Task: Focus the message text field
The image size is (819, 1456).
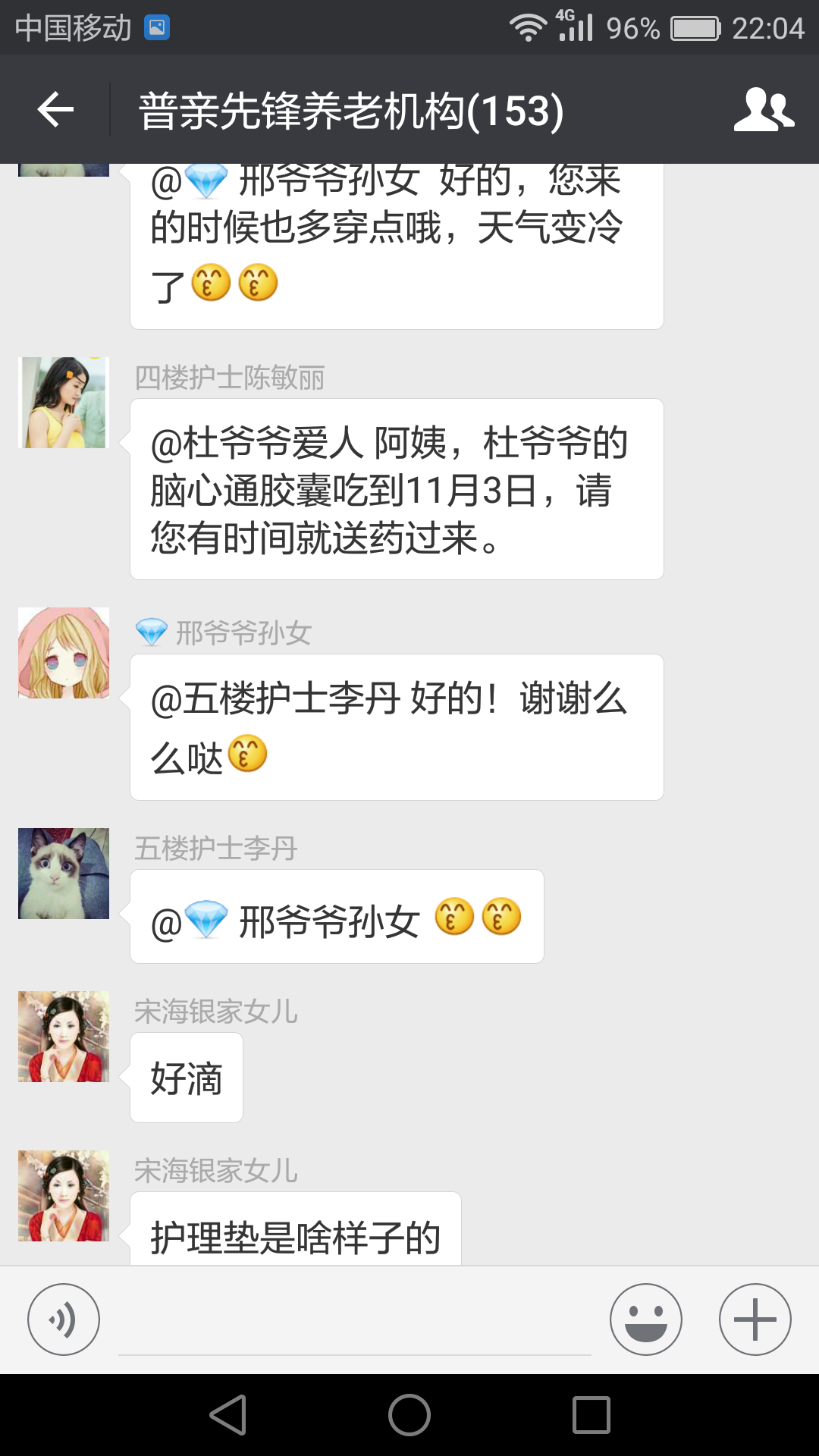Action: pyautogui.click(x=354, y=1323)
